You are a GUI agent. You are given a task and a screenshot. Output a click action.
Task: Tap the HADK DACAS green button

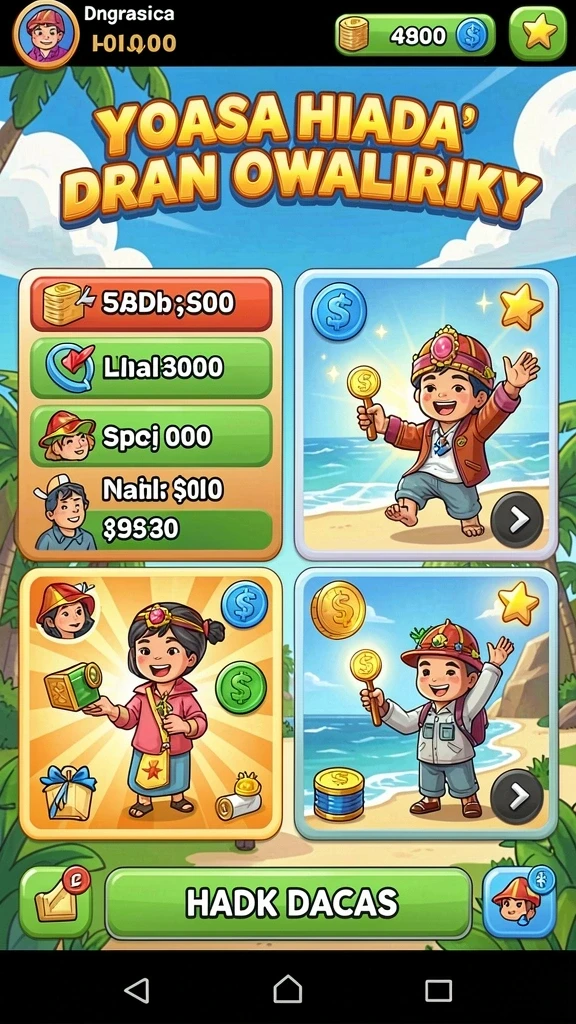point(288,903)
